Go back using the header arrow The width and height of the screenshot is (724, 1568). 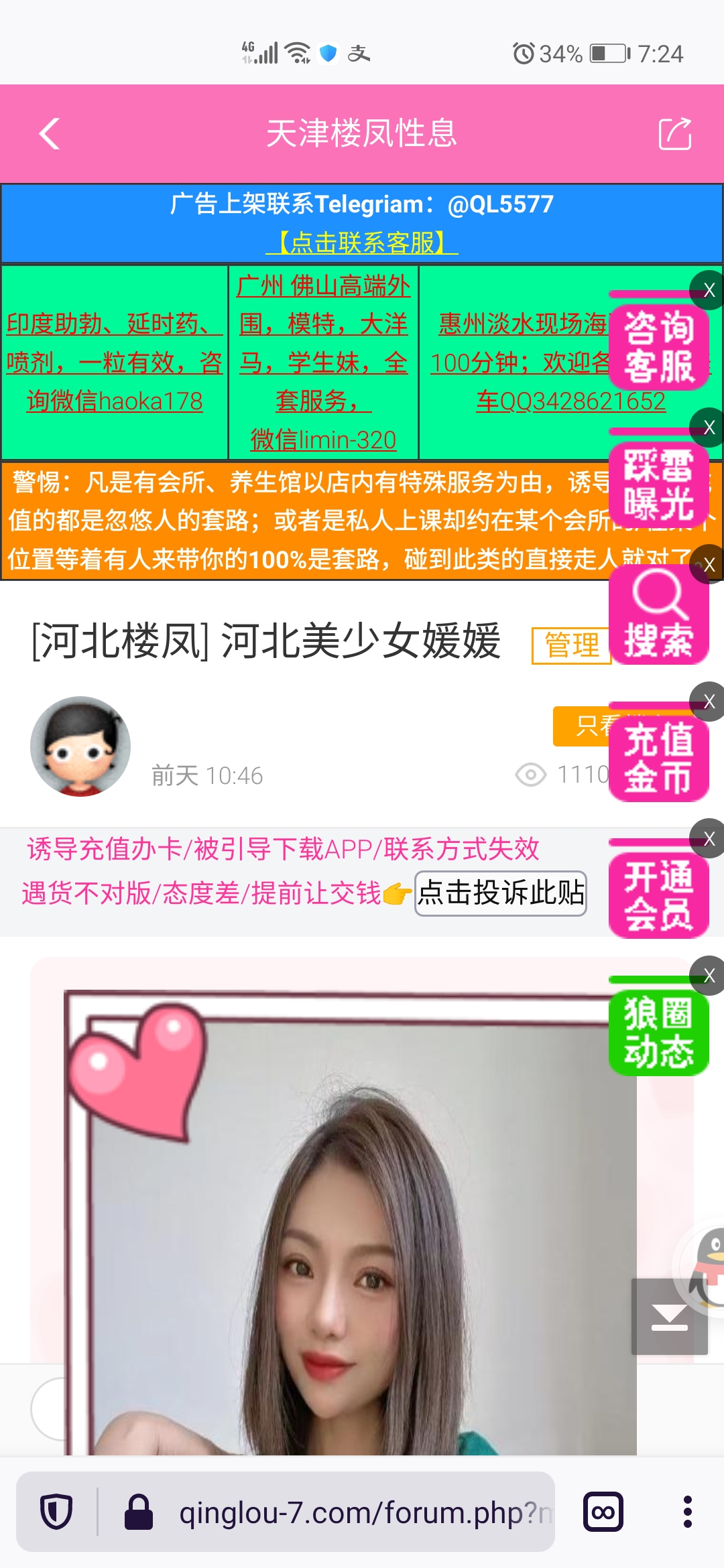50,133
